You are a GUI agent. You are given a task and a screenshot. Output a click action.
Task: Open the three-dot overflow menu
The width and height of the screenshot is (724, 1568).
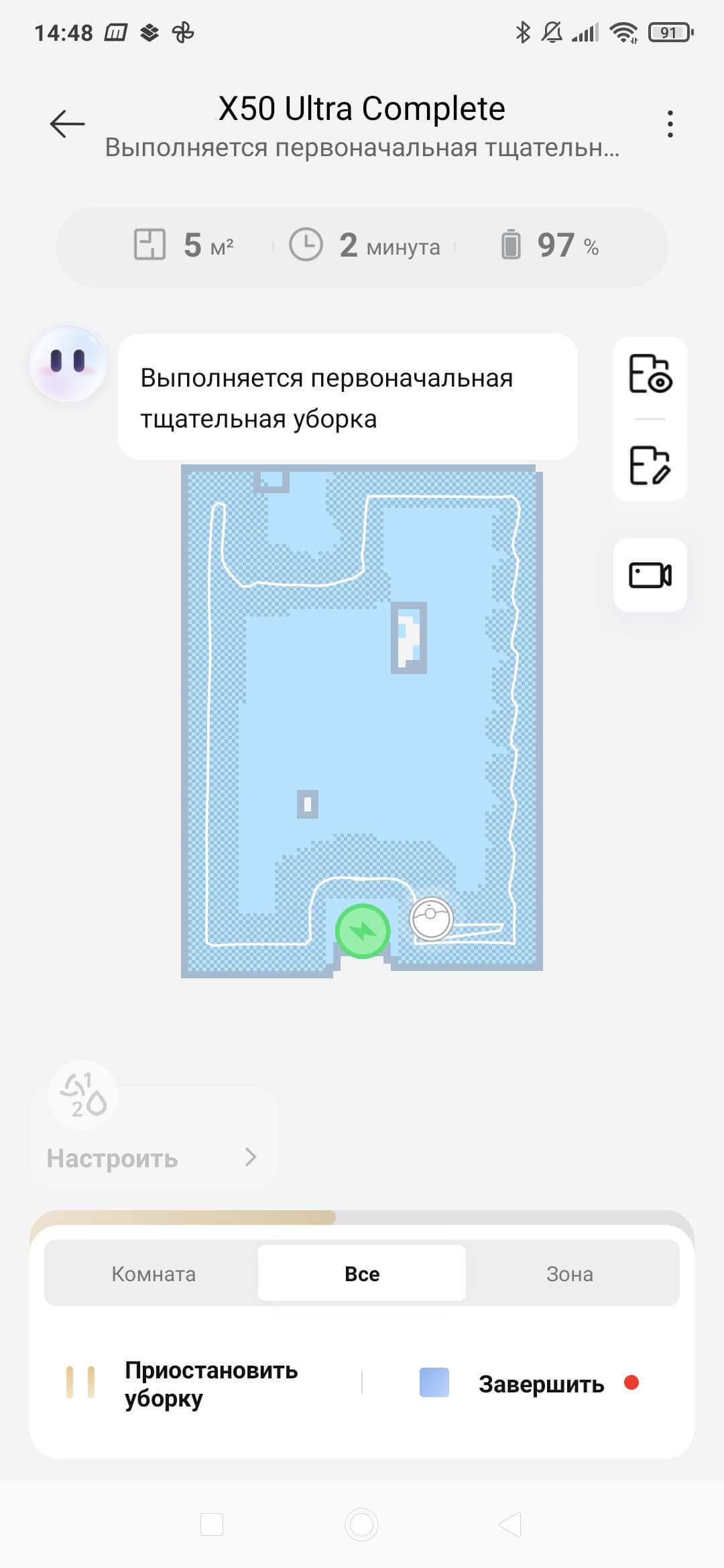tap(670, 124)
